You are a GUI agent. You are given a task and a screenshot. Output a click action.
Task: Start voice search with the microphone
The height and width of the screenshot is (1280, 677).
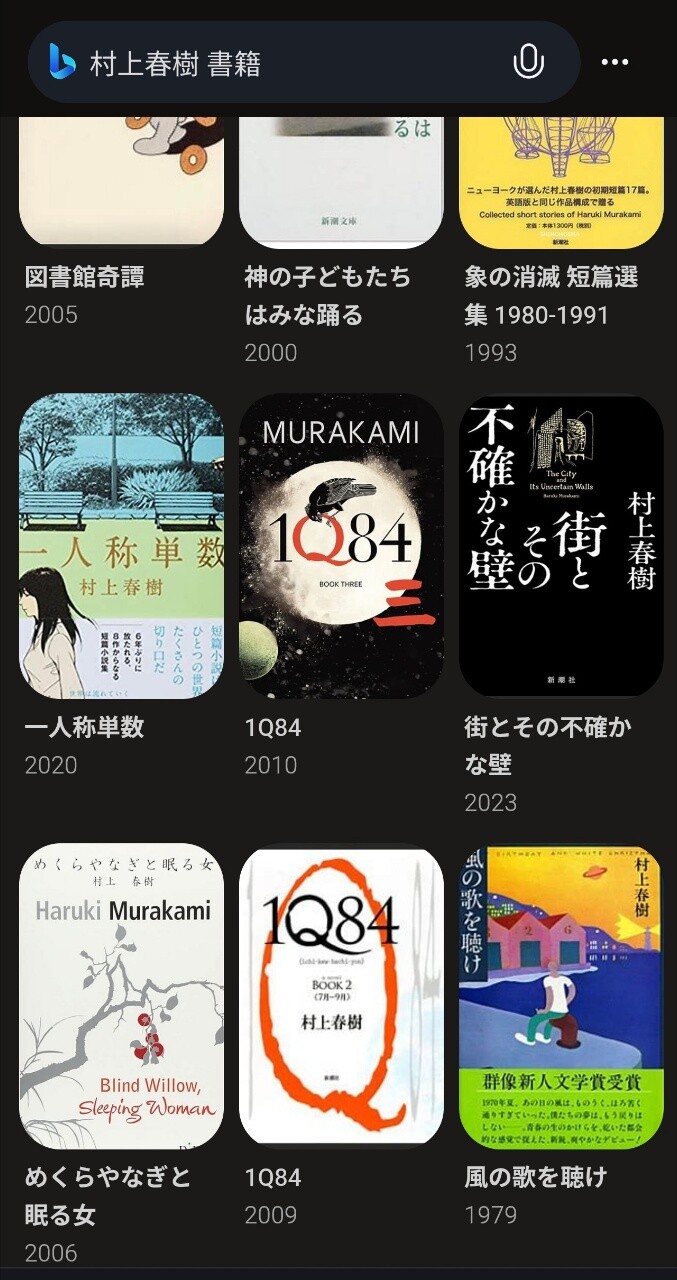coord(528,63)
